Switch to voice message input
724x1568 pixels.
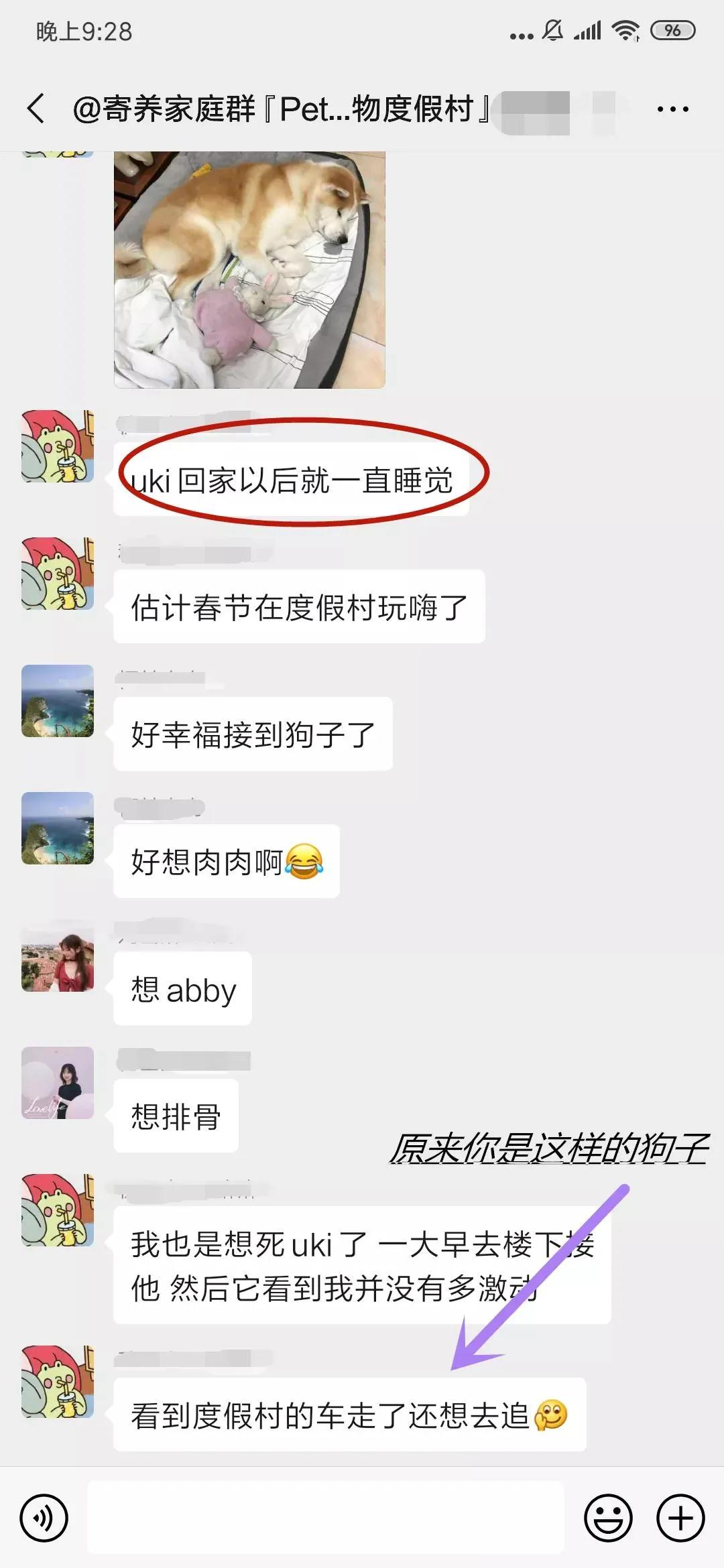pyautogui.click(x=44, y=1518)
